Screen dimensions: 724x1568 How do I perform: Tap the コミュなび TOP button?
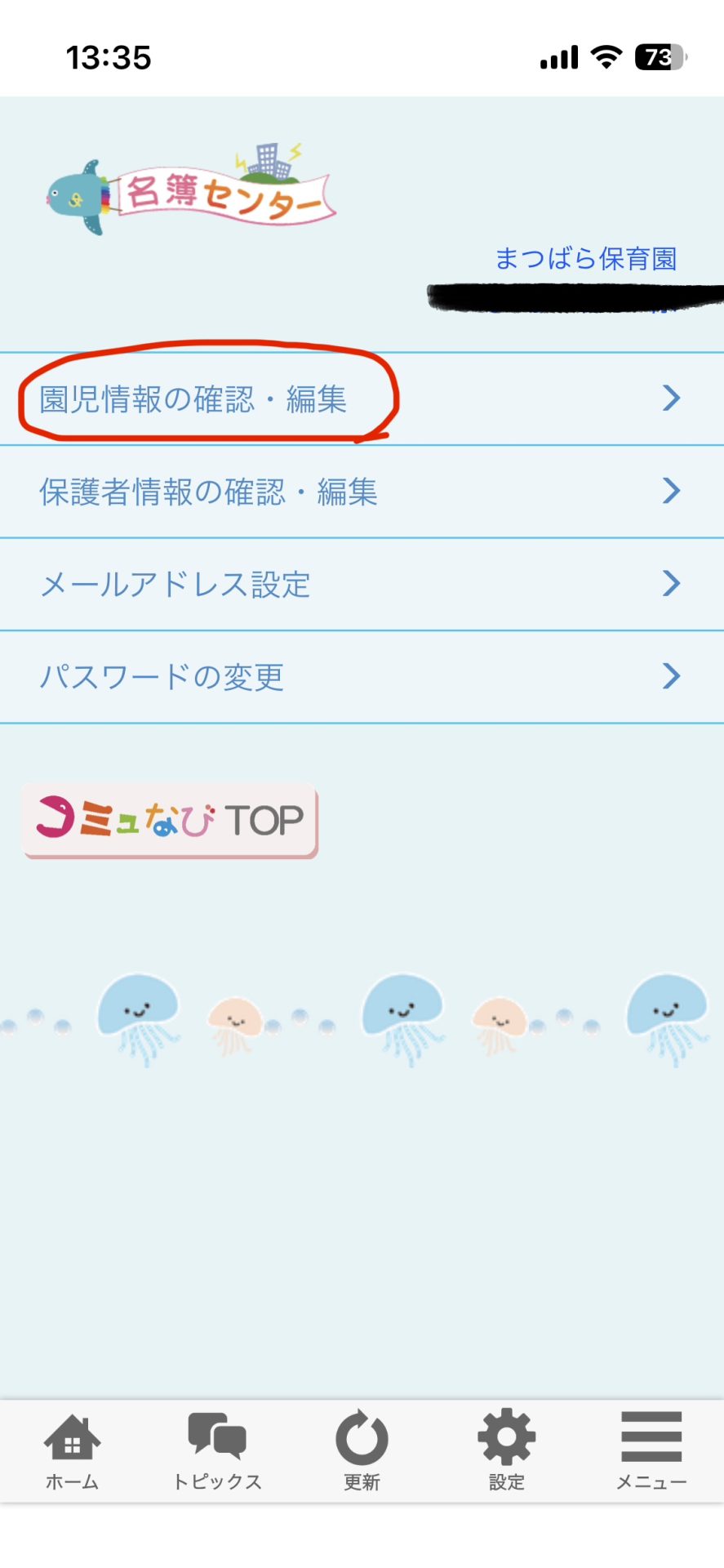tap(170, 820)
